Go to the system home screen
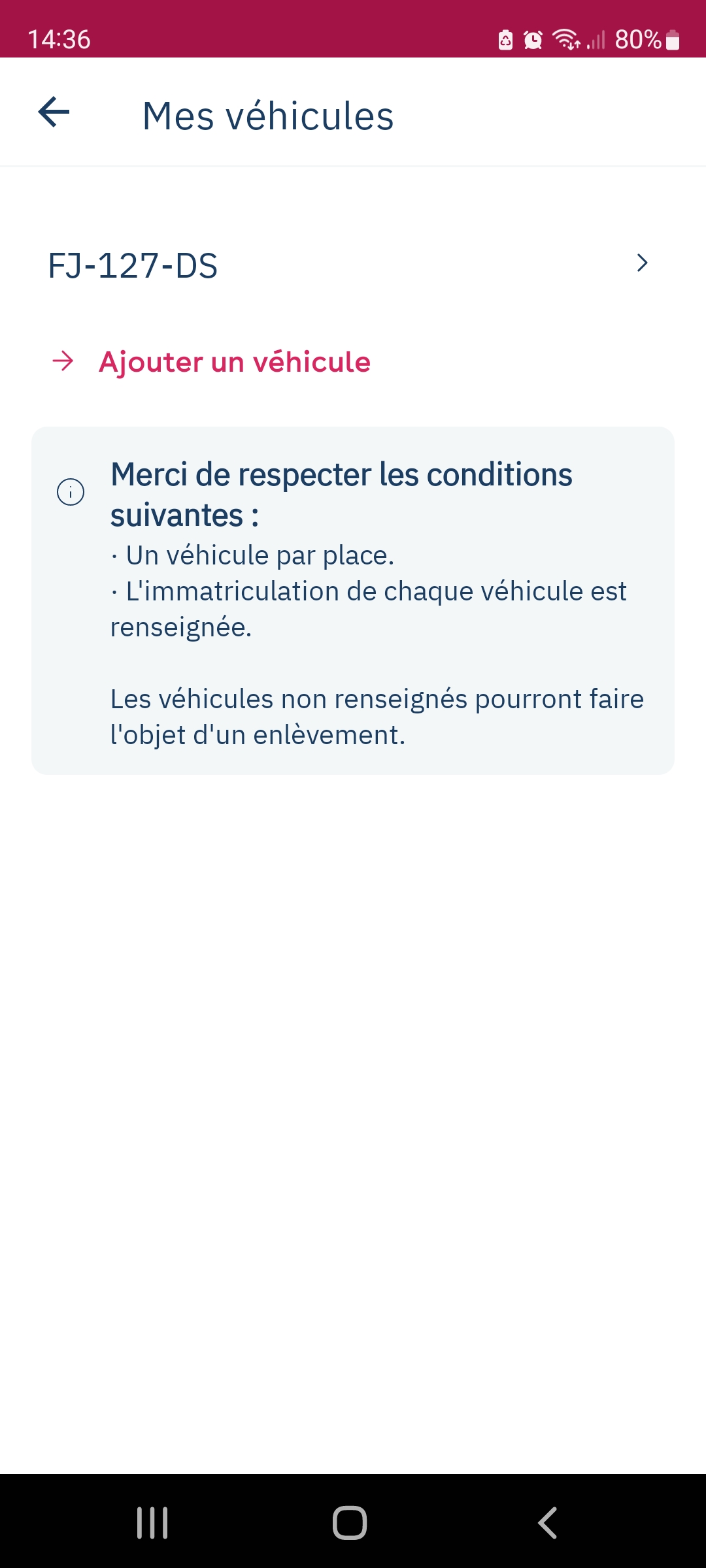This screenshot has width=706, height=1568. [x=350, y=1523]
